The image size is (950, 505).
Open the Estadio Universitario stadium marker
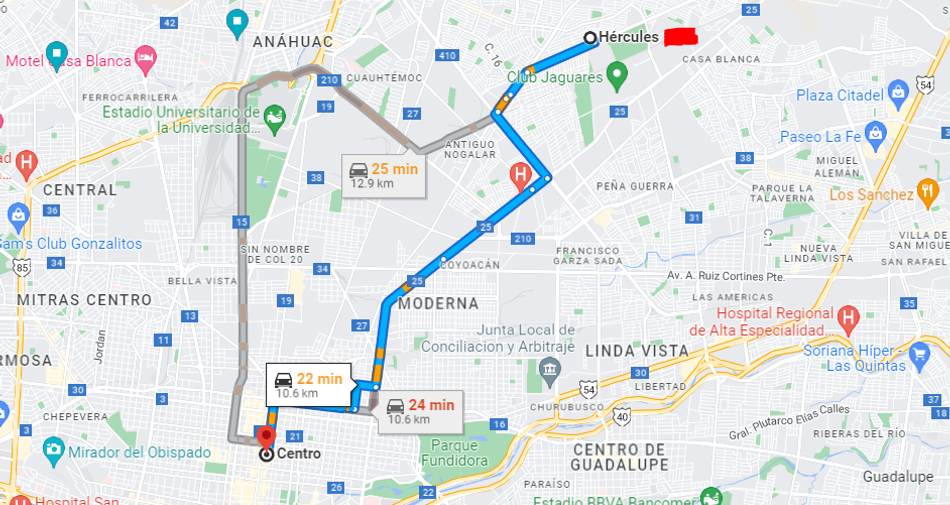274,118
